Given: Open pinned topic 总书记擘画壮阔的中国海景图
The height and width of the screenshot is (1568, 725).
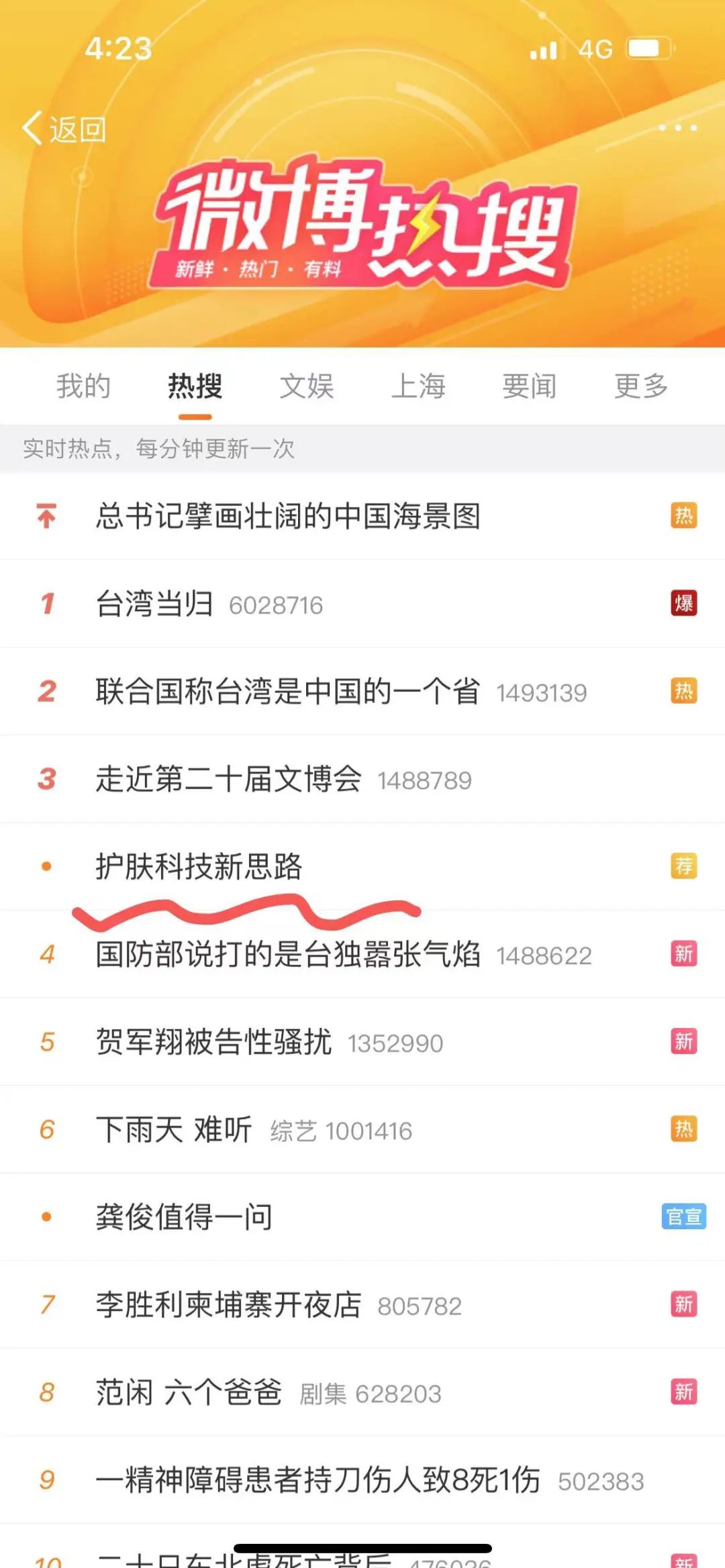Looking at the screenshot, I should coord(287,516).
